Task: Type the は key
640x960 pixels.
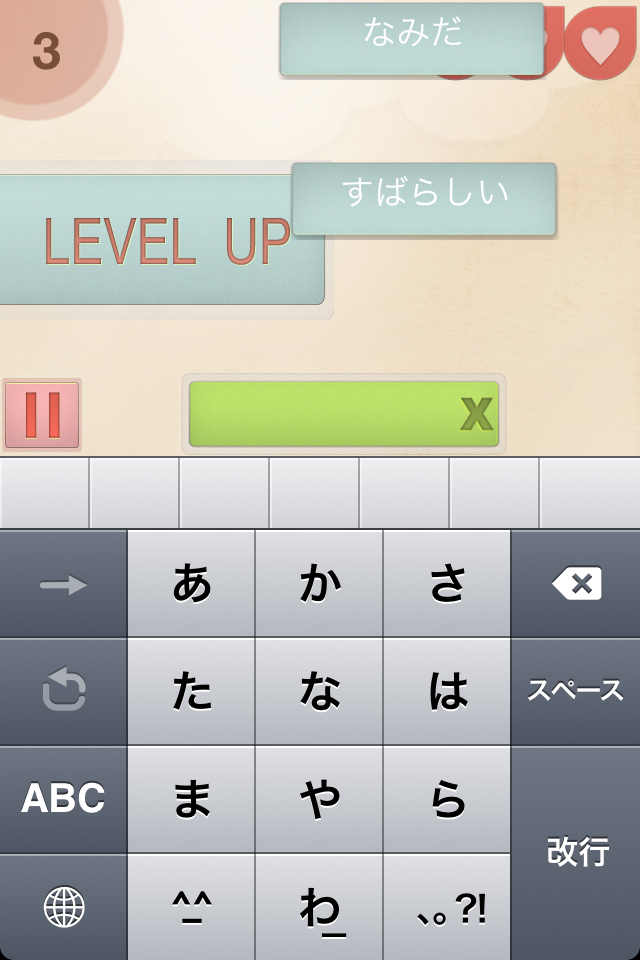Action: pos(447,691)
